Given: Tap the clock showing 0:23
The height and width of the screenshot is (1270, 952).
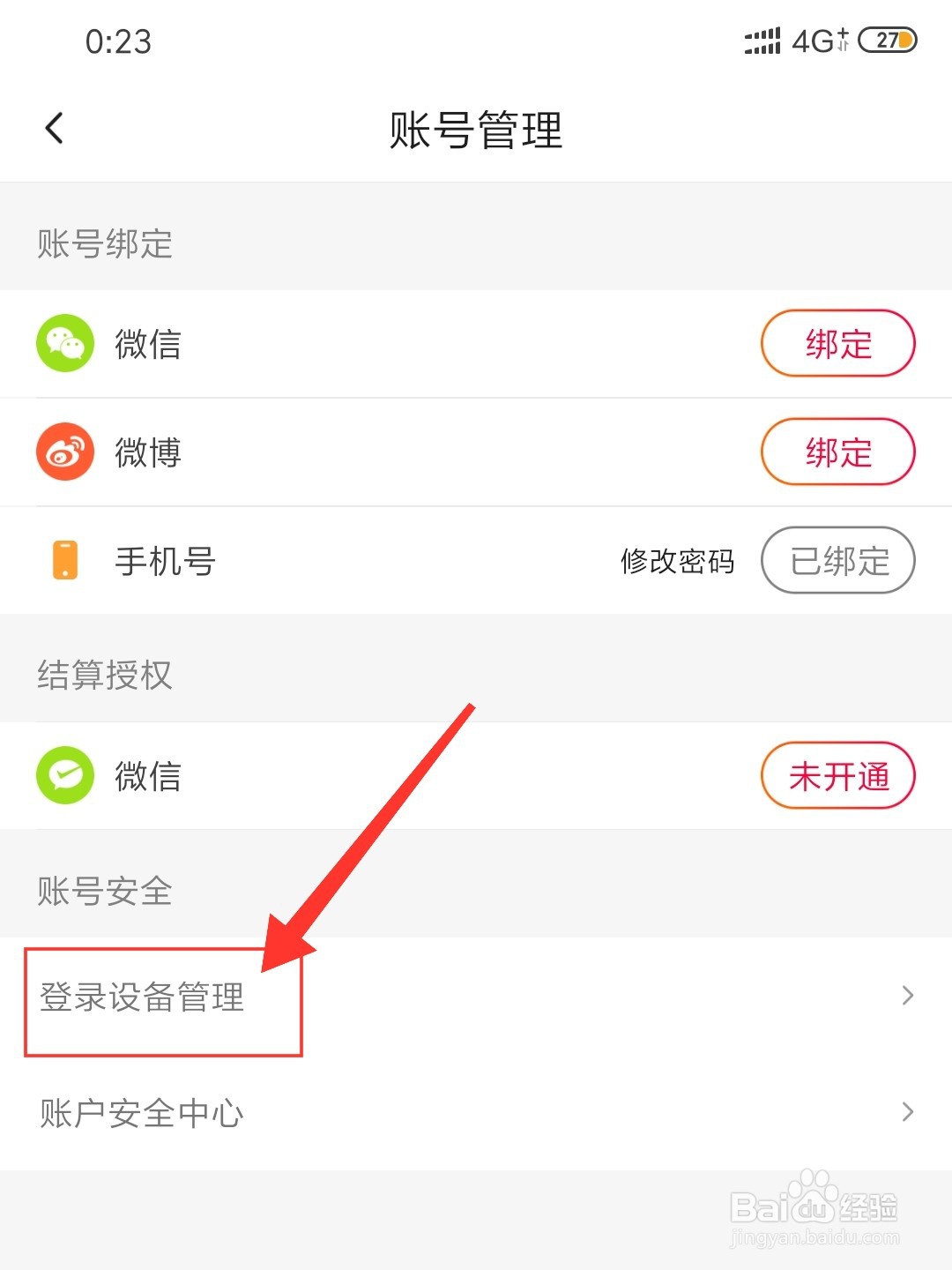Looking at the screenshot, I should click(x=117, y=41).
